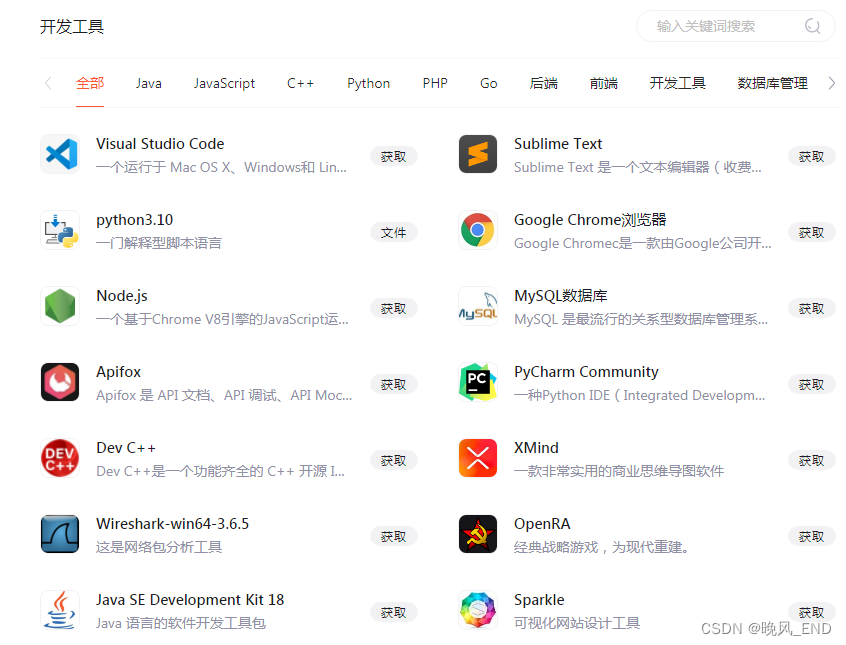The height and width of the screenshot is (645, 846).
Task: Switch to the Java tab
Action: tap(148, 83)
